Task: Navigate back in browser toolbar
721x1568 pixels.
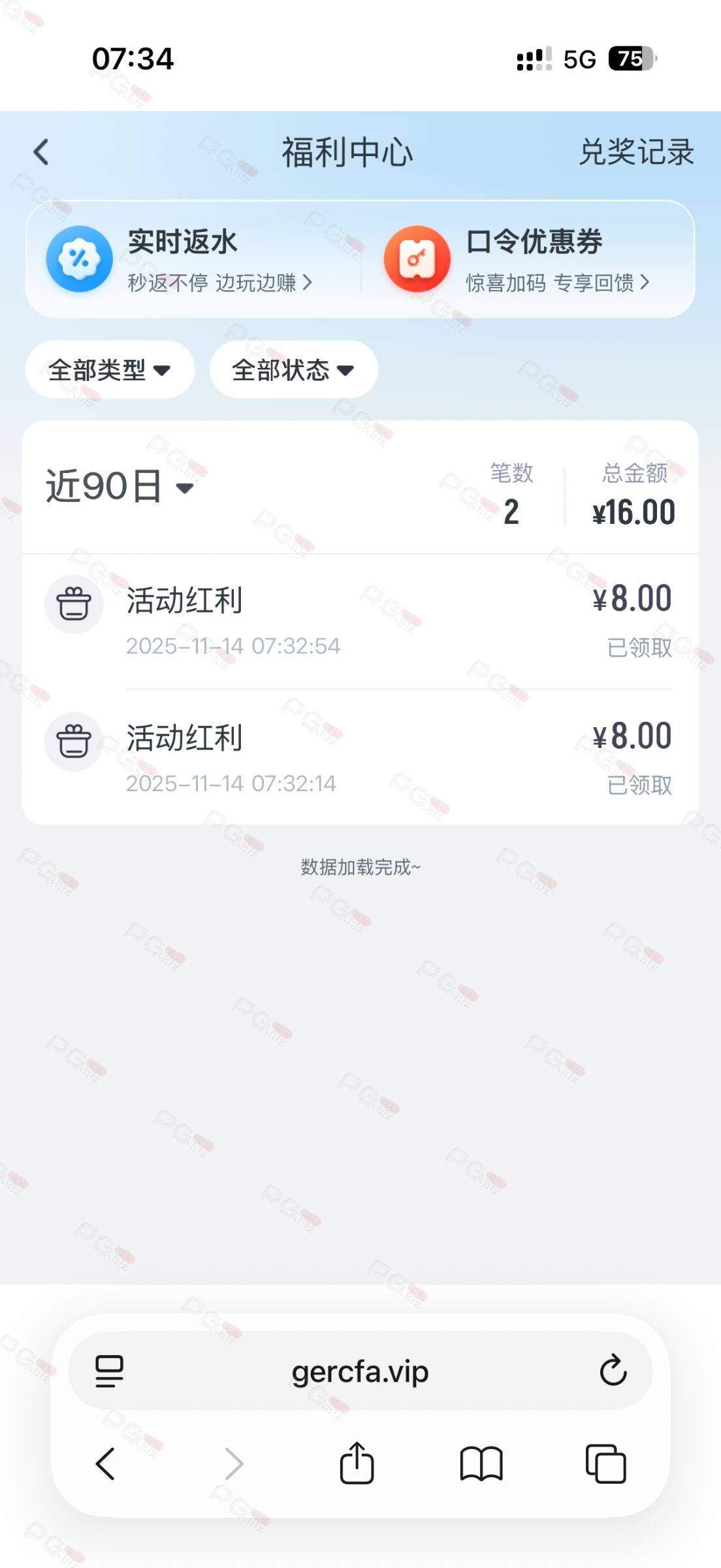Action: pos(106,1463)
